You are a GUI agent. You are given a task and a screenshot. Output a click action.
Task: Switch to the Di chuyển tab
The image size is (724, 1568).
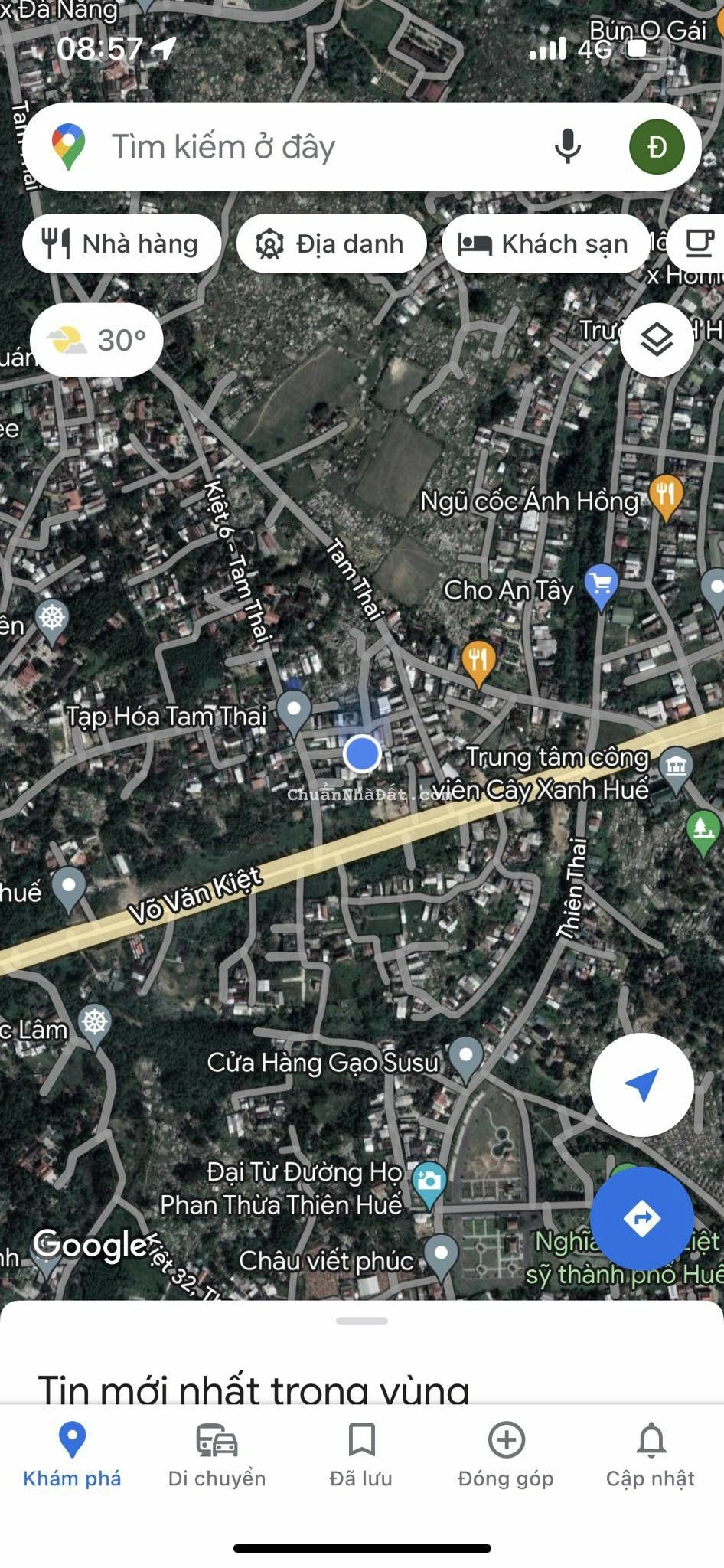pyautogui.click(x=217, y=1455)
